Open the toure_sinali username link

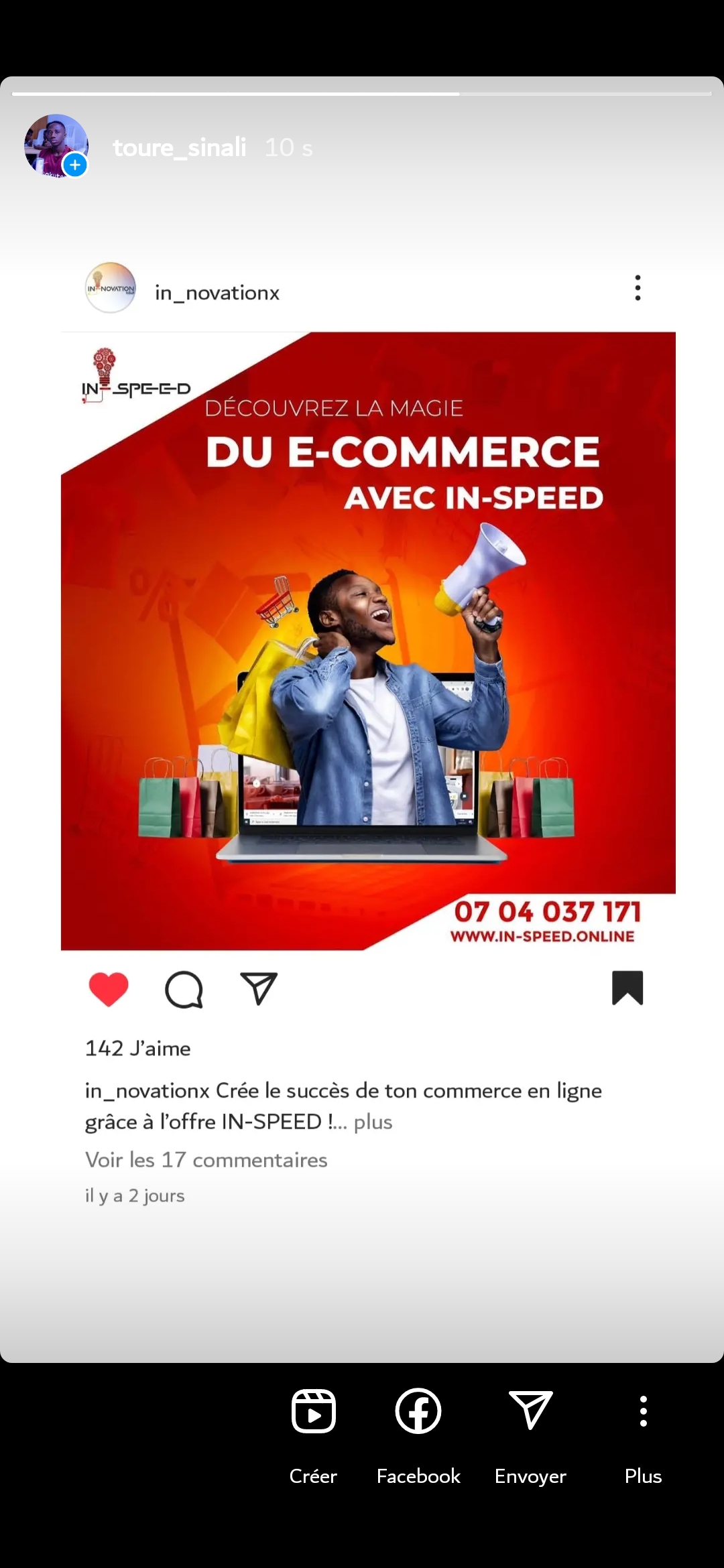[180, 147]
